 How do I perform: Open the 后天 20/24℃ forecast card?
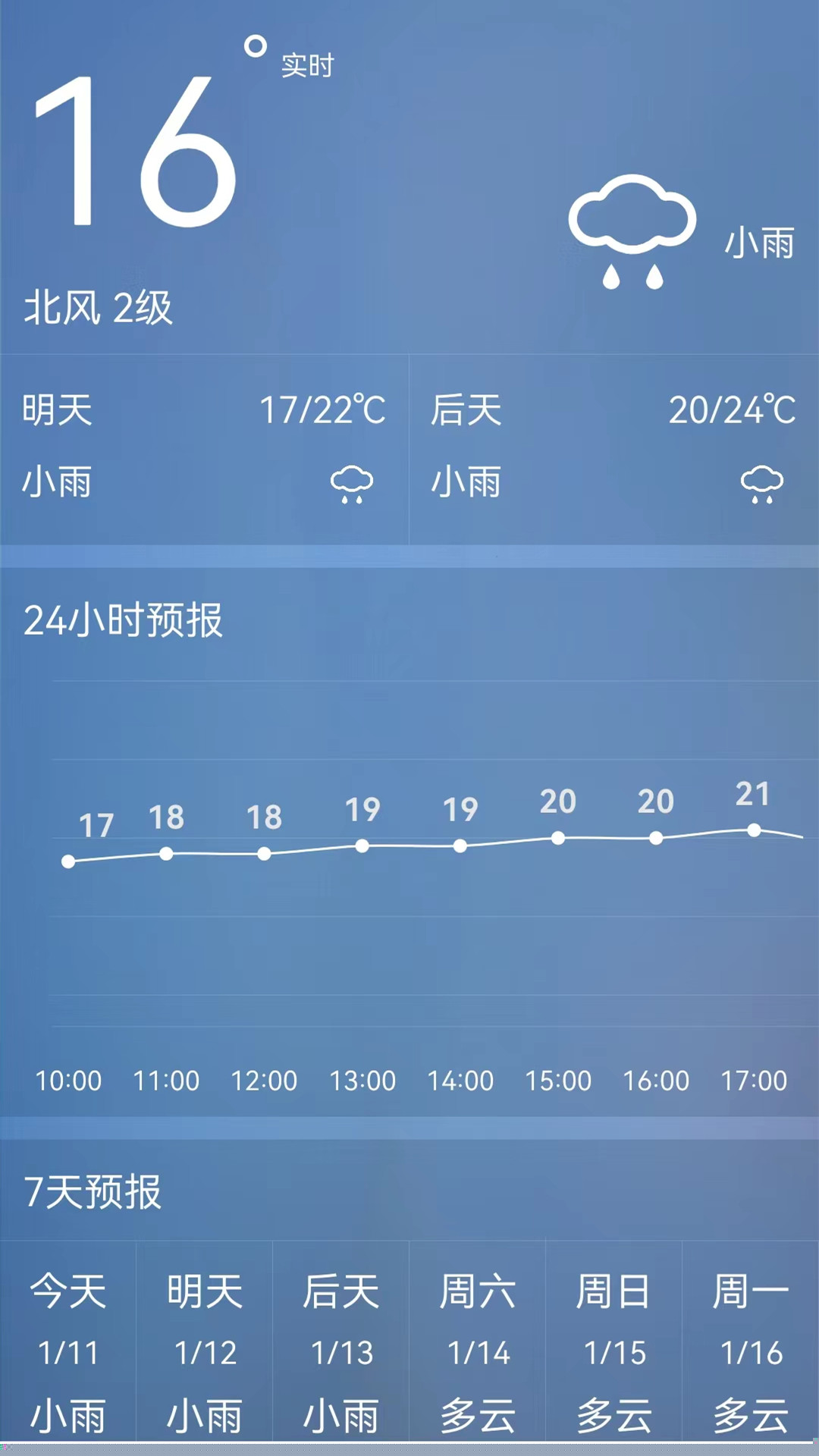(x=613, y=448)
